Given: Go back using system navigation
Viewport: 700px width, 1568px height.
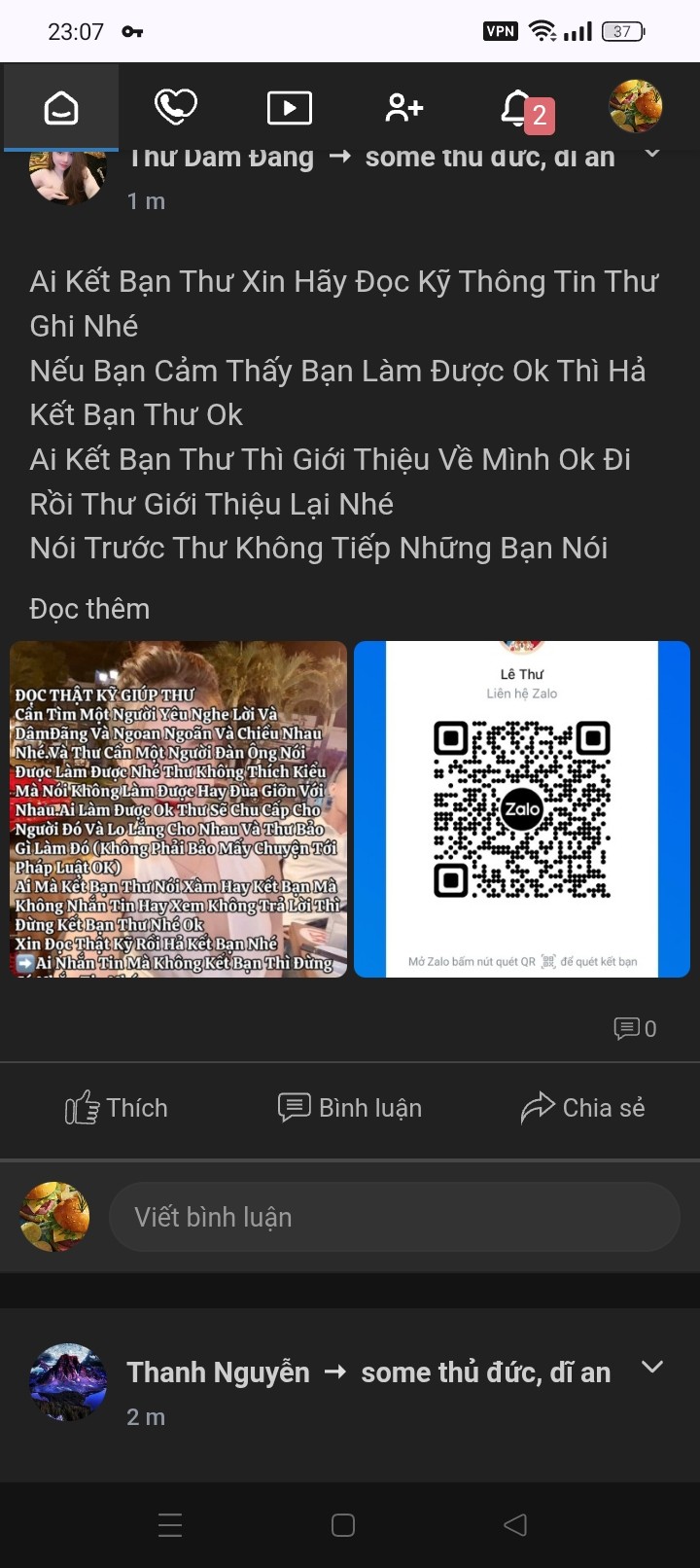Looking at the screenshot, I should [x=515, y=1524].
